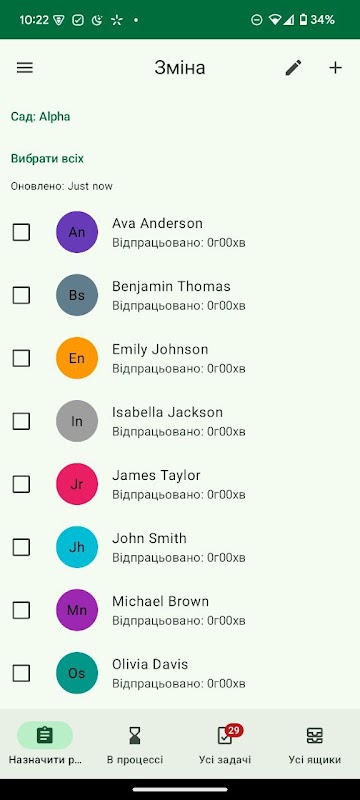Image resolution: width=360 pixels, height=800 pixels.
Task: Check the box beside Olivia Davis
Action: coord(21,673)
